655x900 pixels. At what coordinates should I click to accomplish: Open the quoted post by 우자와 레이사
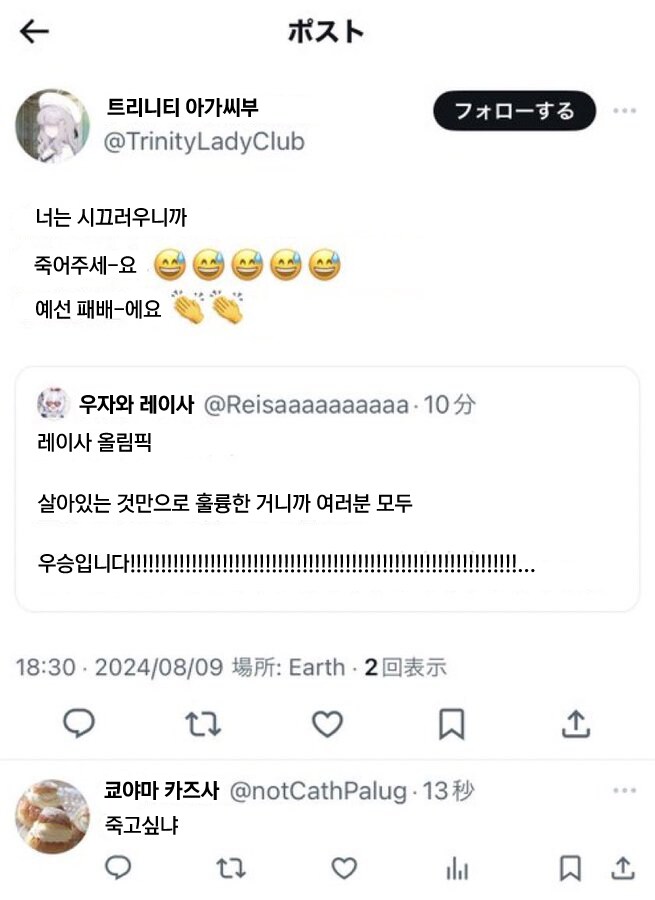click(327, 488)
